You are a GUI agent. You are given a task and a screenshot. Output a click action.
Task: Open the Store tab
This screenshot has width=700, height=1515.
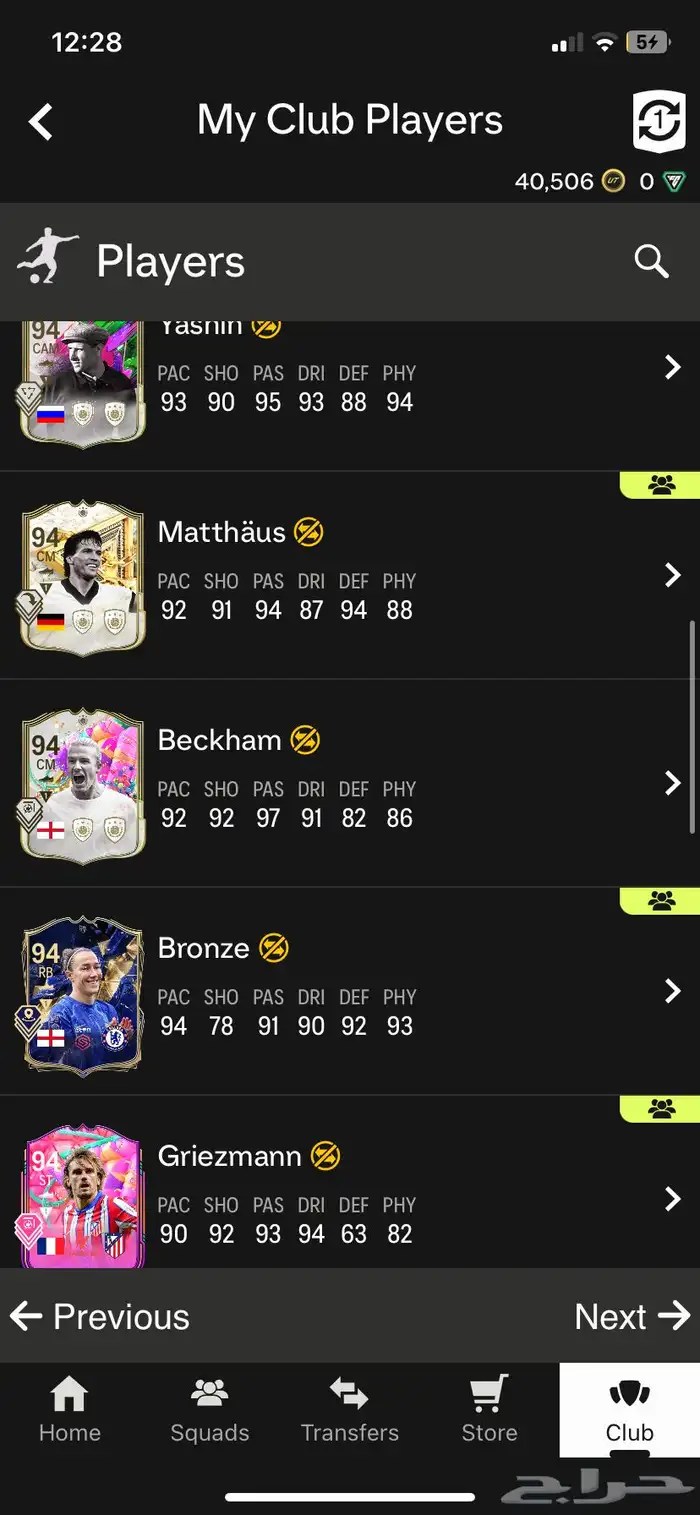(490, 1410)
